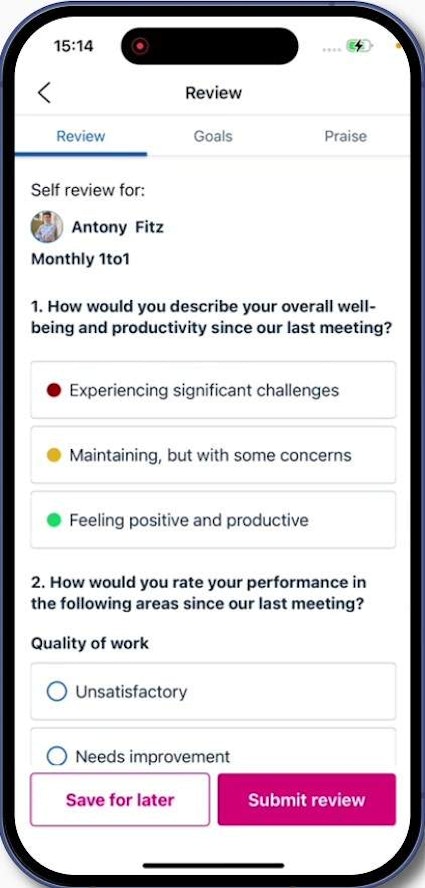Choose Experiencing significant challenges
Viewport: 425px width, 888px height.
point(213,390)
